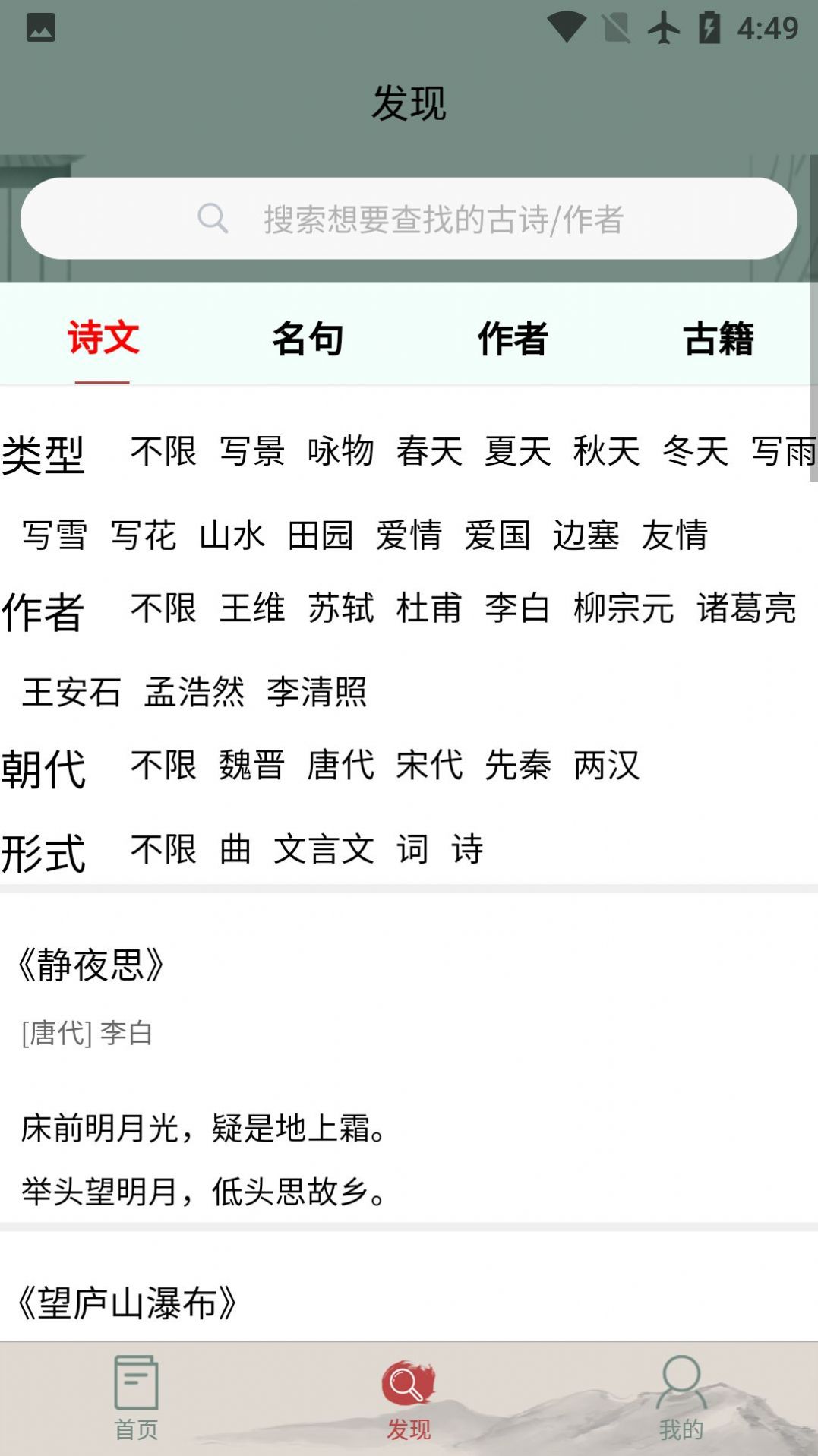Switch to the 名句 tab
The image size is (818, 1456).
point(307,340)
